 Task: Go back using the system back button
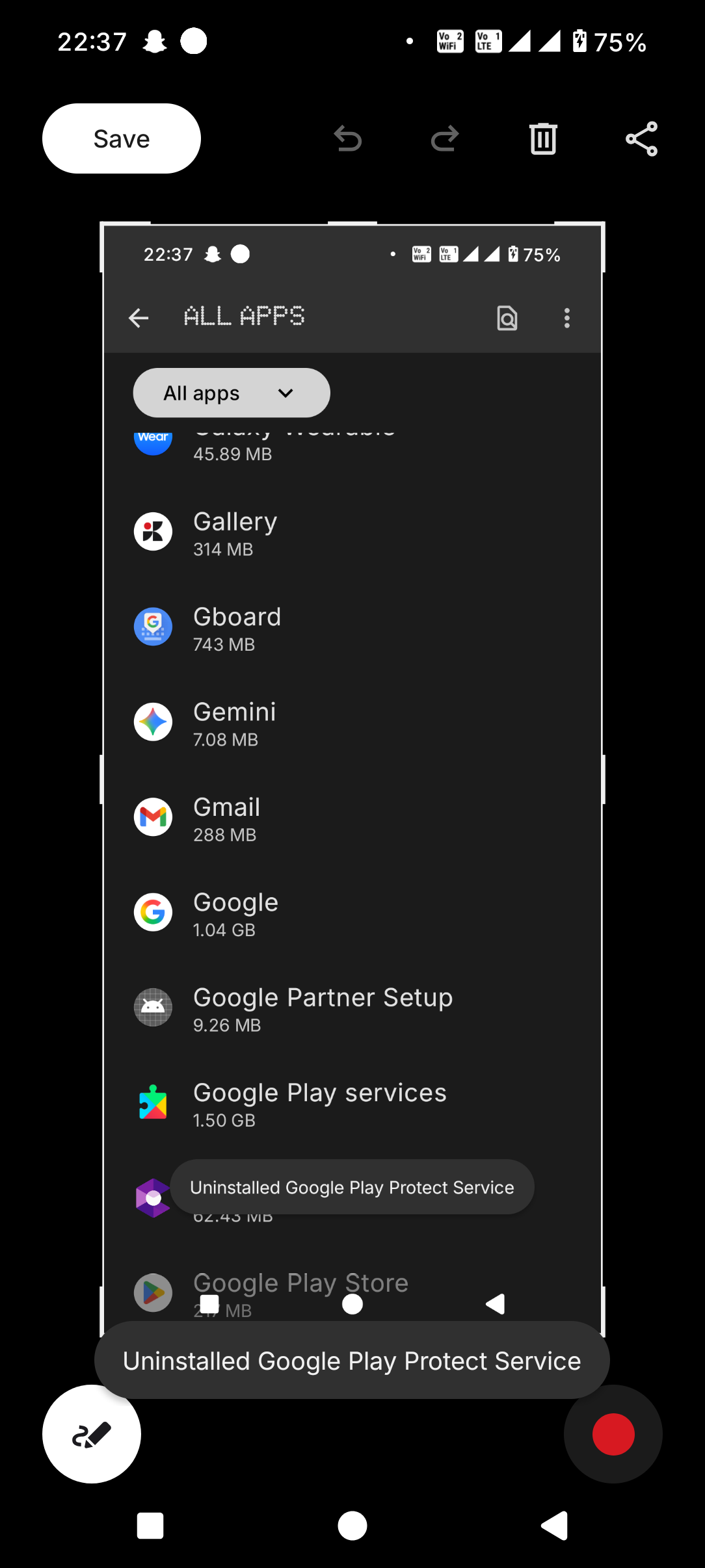tap(555, 1525)
